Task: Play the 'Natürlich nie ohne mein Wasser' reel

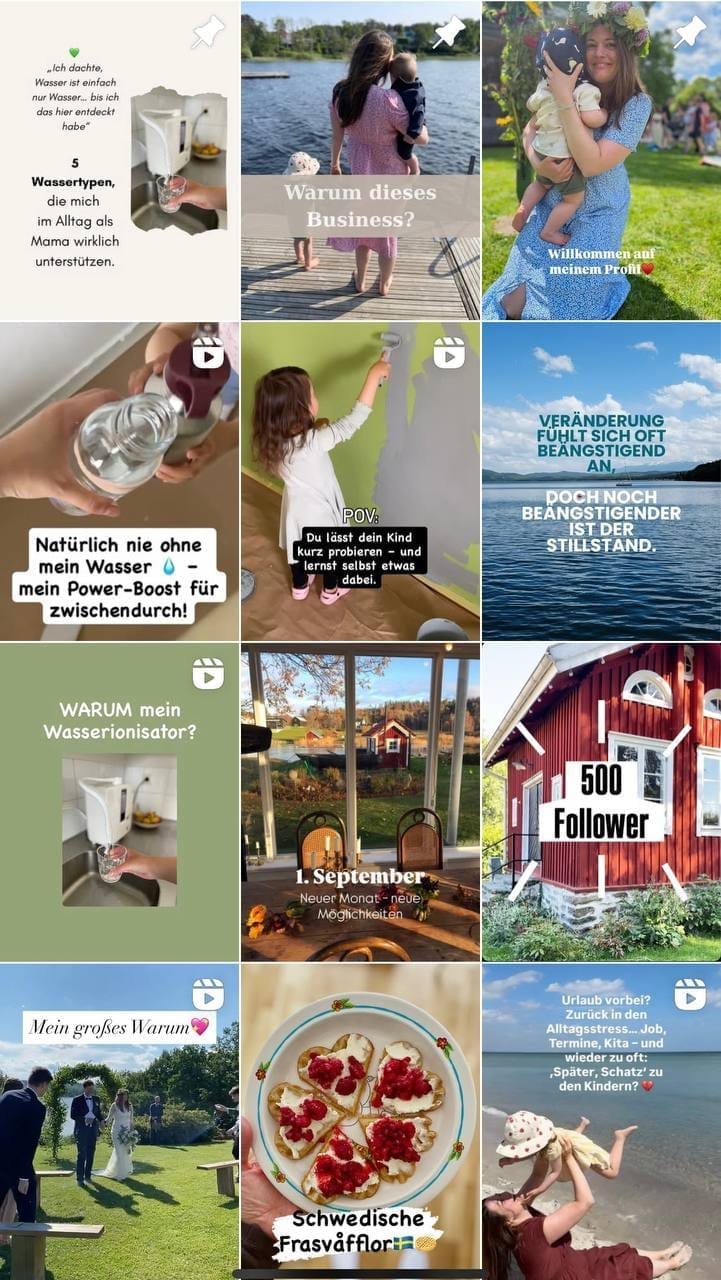Action: 119,480
